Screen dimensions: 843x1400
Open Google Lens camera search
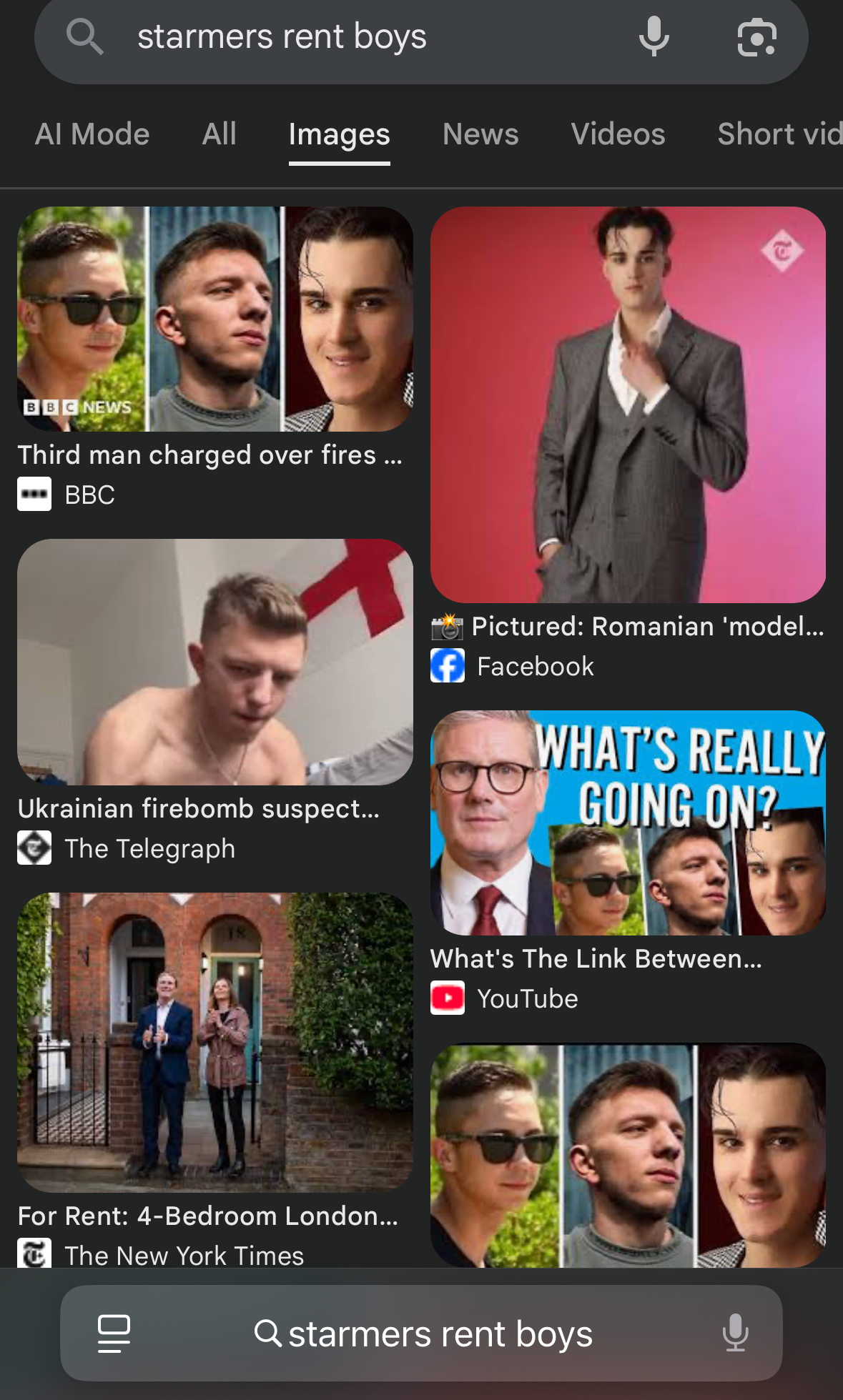(756, 37)
